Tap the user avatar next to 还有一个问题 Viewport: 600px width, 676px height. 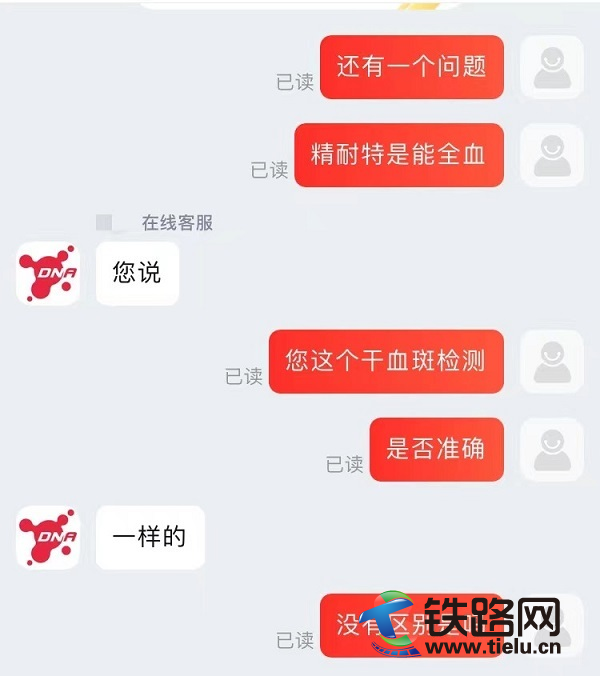coord(551,67)
